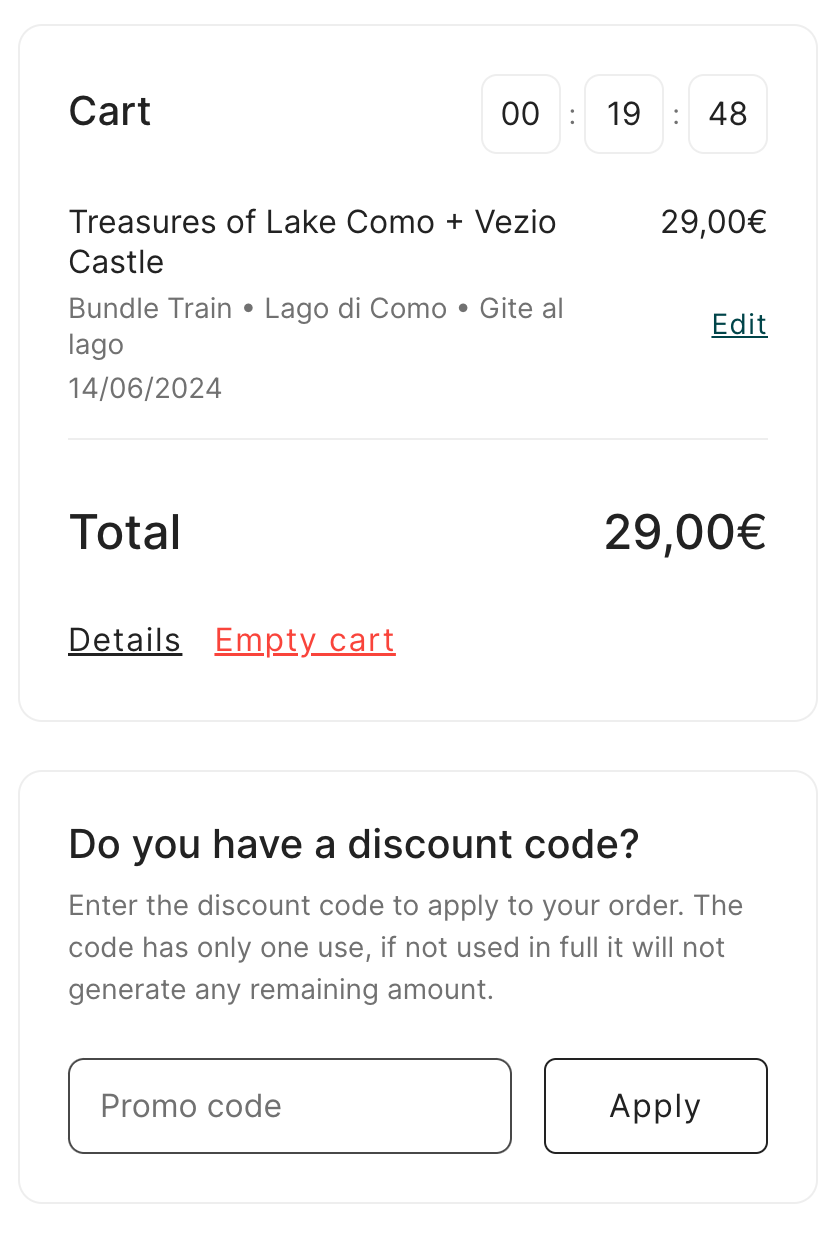This screenshot has height=1234, width=838.
Task: Click the Bundle Train description text
Action: (150, 308)
